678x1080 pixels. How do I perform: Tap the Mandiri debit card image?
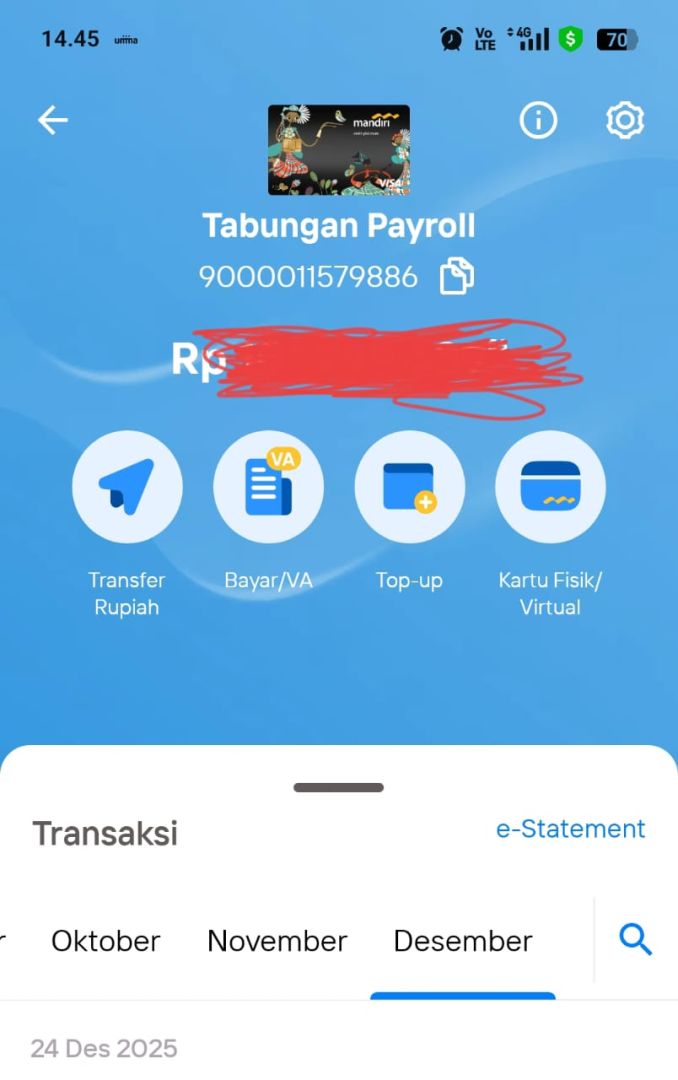[339, 150]
